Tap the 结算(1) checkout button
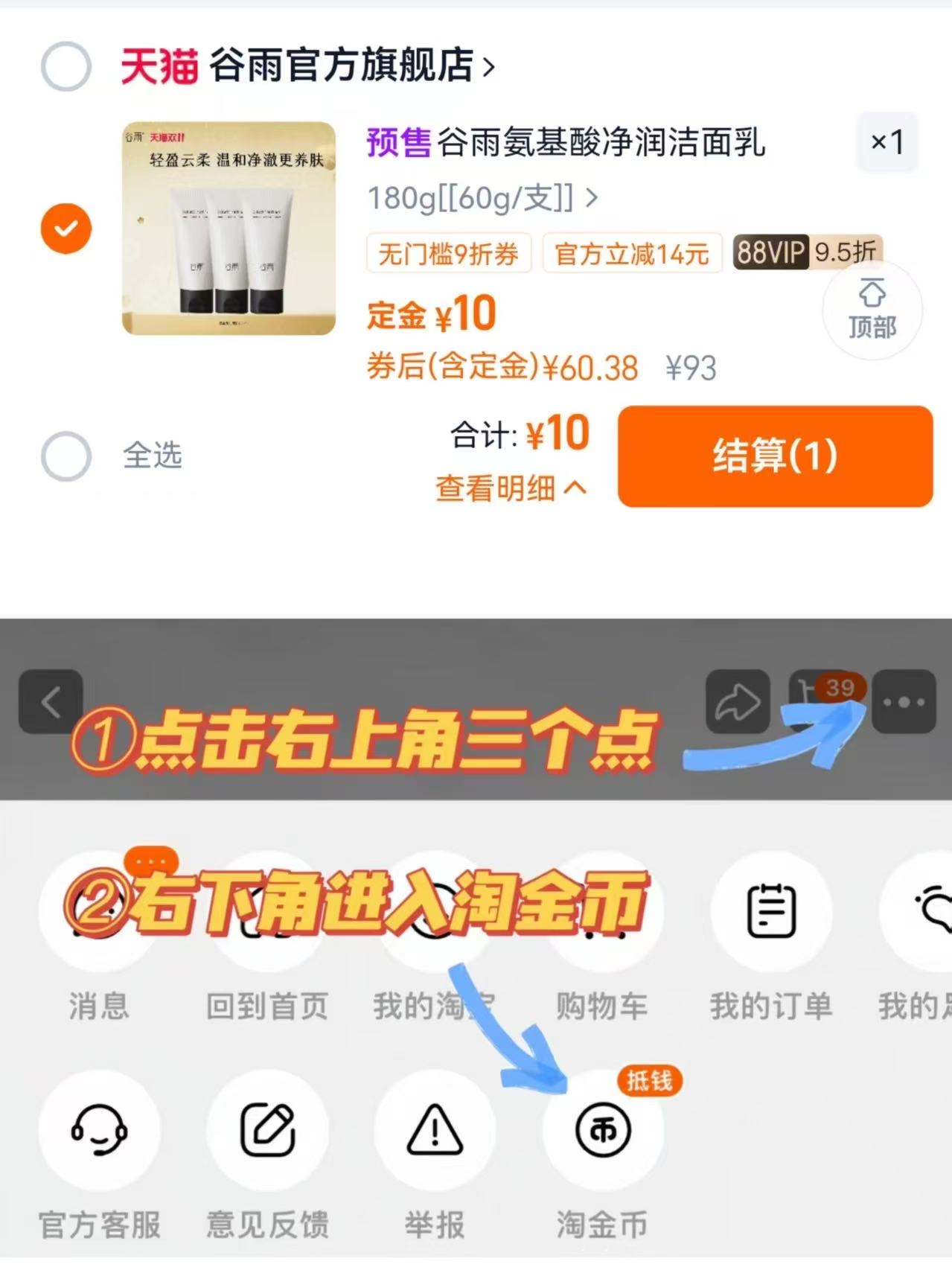Image resolution: width=952 pixels, height=1270 pixels. pos(774,458)
